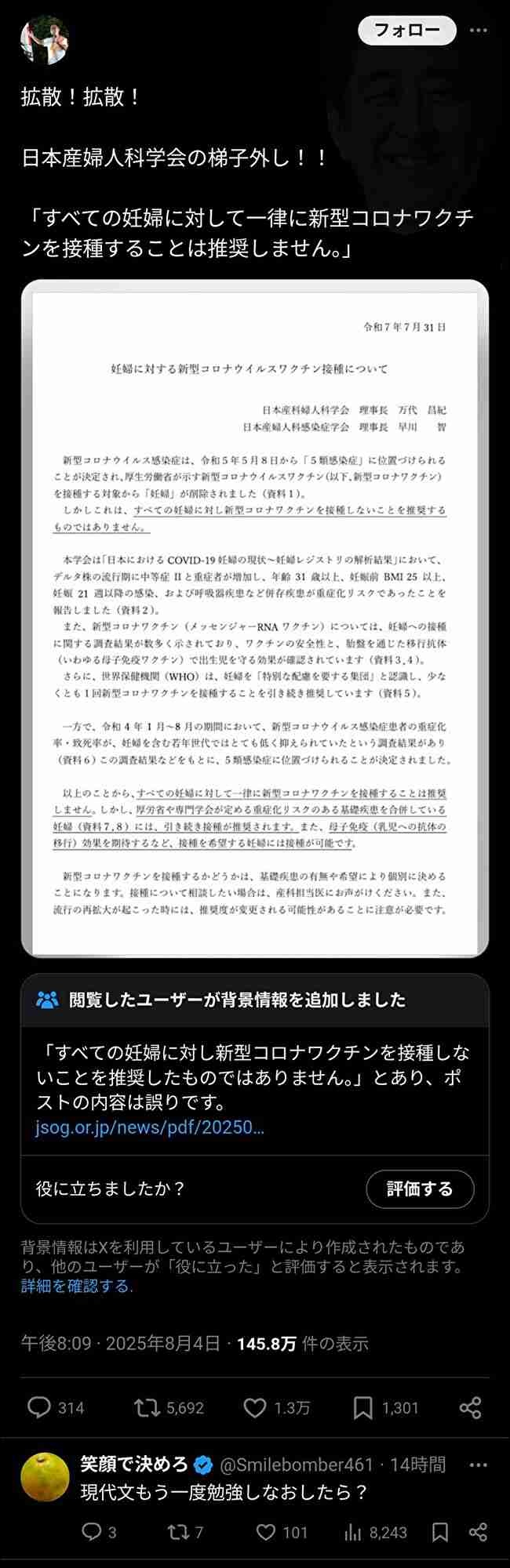The image size is (510, 1568).
Task: Tap the 評価する button
Action: [x=419, y=1189]
